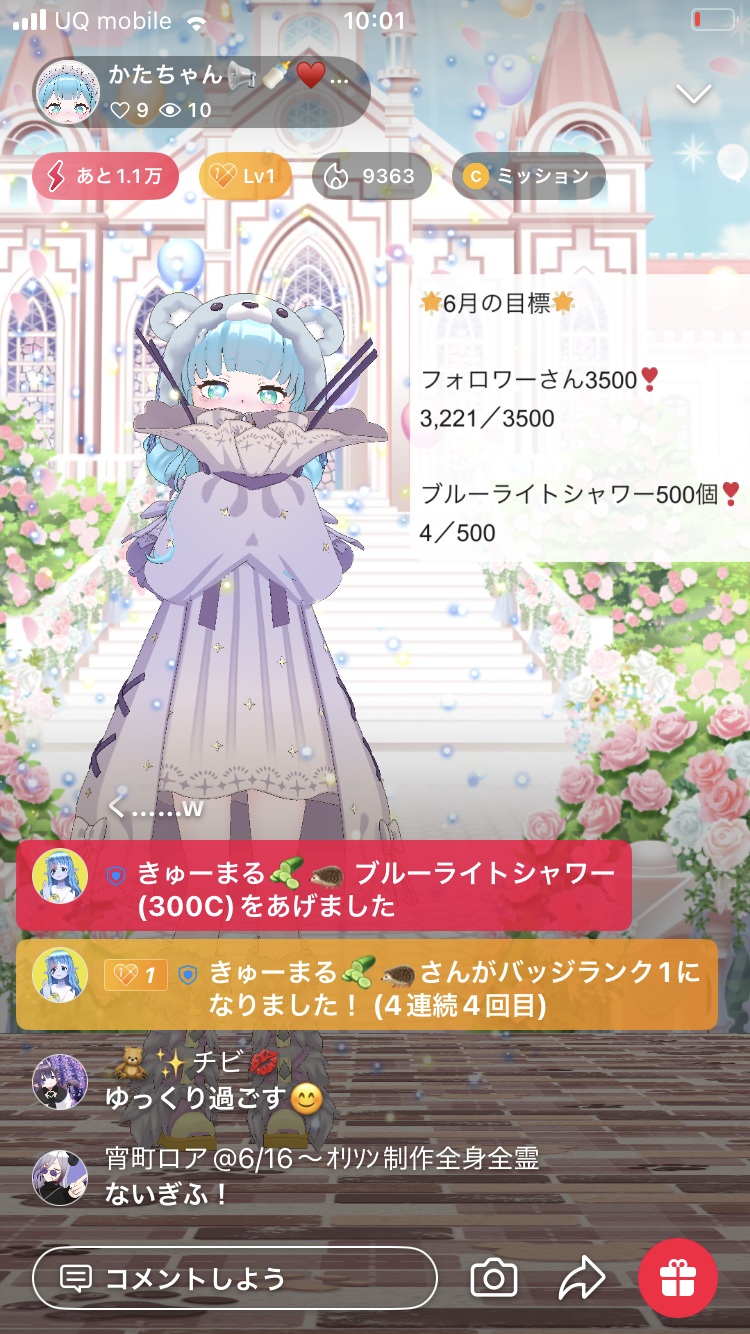
Task: Open the Lv1 badge chip
Action: (245, 177)
